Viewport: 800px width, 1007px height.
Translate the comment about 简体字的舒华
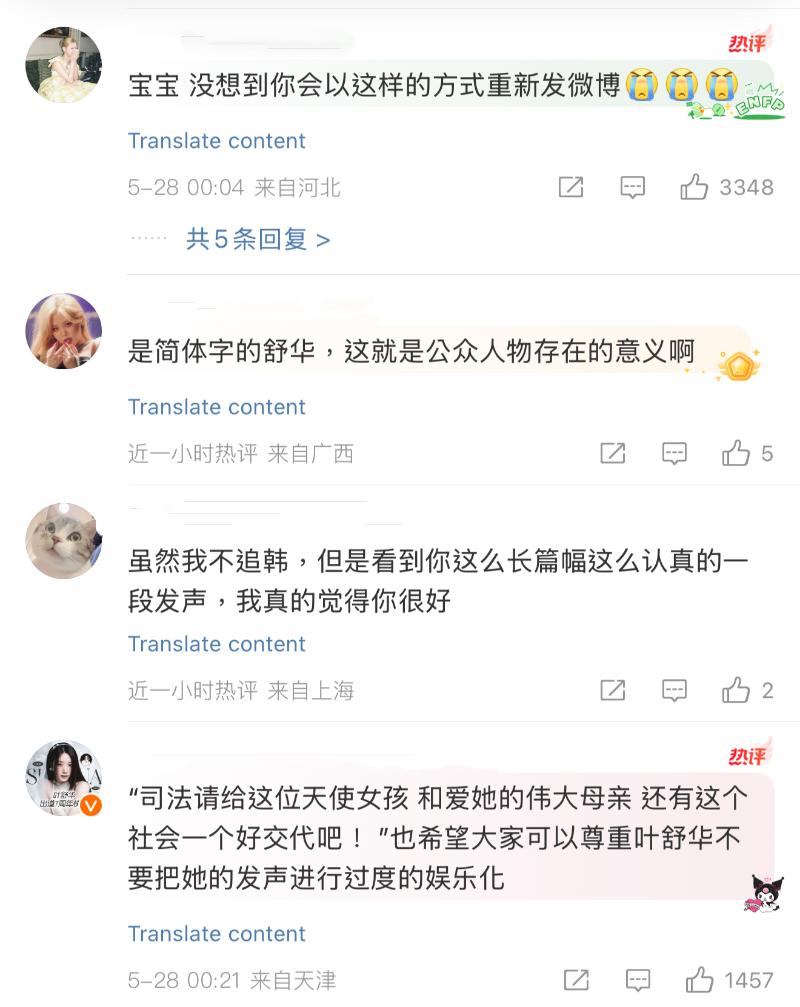(x=216, y=407)
